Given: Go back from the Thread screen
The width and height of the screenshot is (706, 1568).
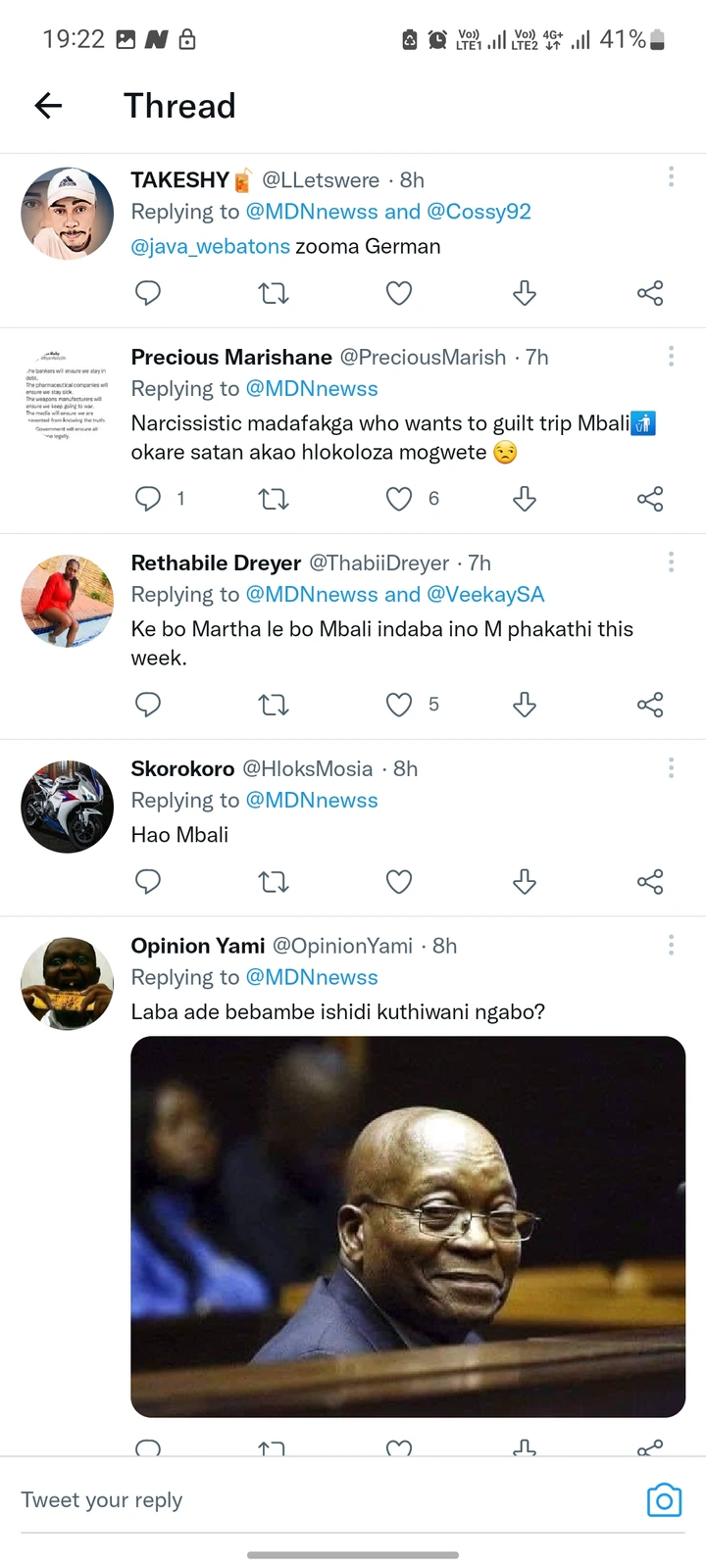Looking at the screenshot, I should (48, 106).
